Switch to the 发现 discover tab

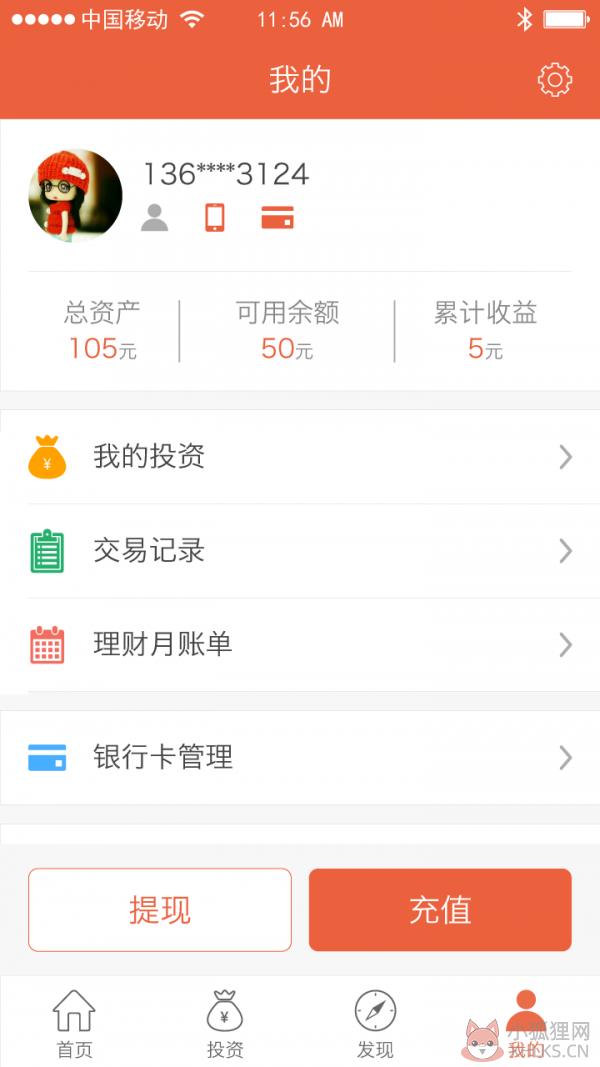pyautogui.click(x=376, y=1024)
